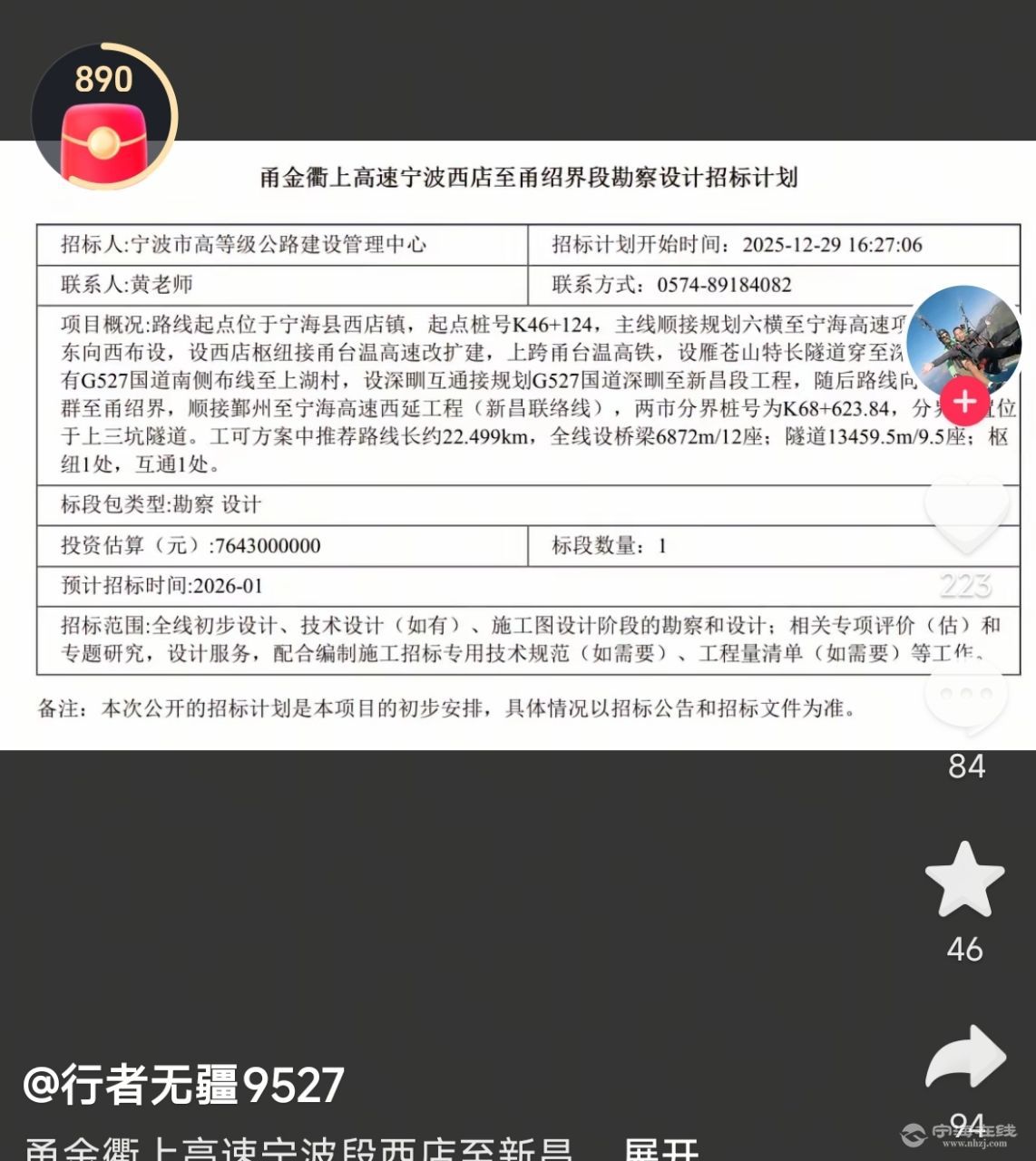Open the 890 red envelope reward
Image resolution: width=1036 pixels, height=1161 pixels.
[x=103, y=118]
